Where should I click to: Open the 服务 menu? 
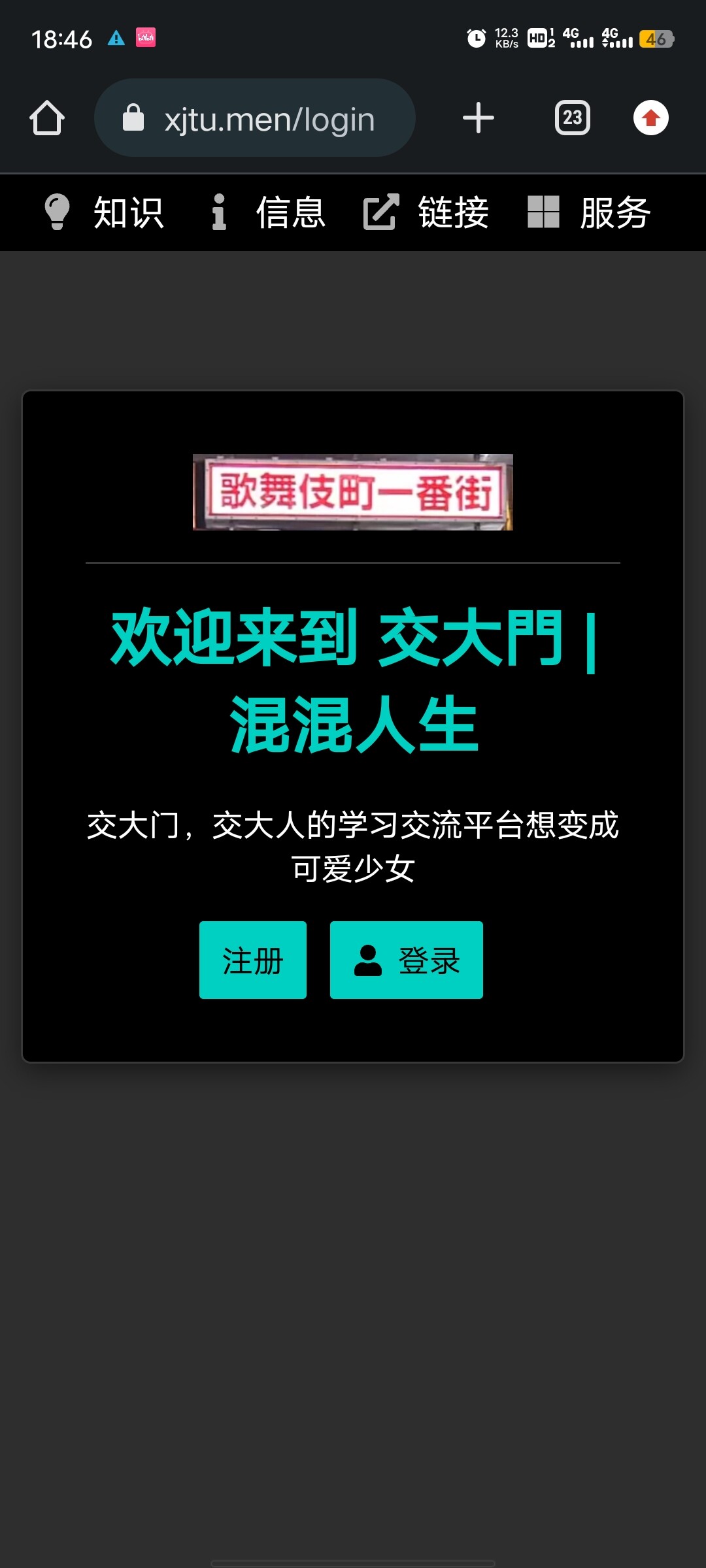tap(588, 212)
